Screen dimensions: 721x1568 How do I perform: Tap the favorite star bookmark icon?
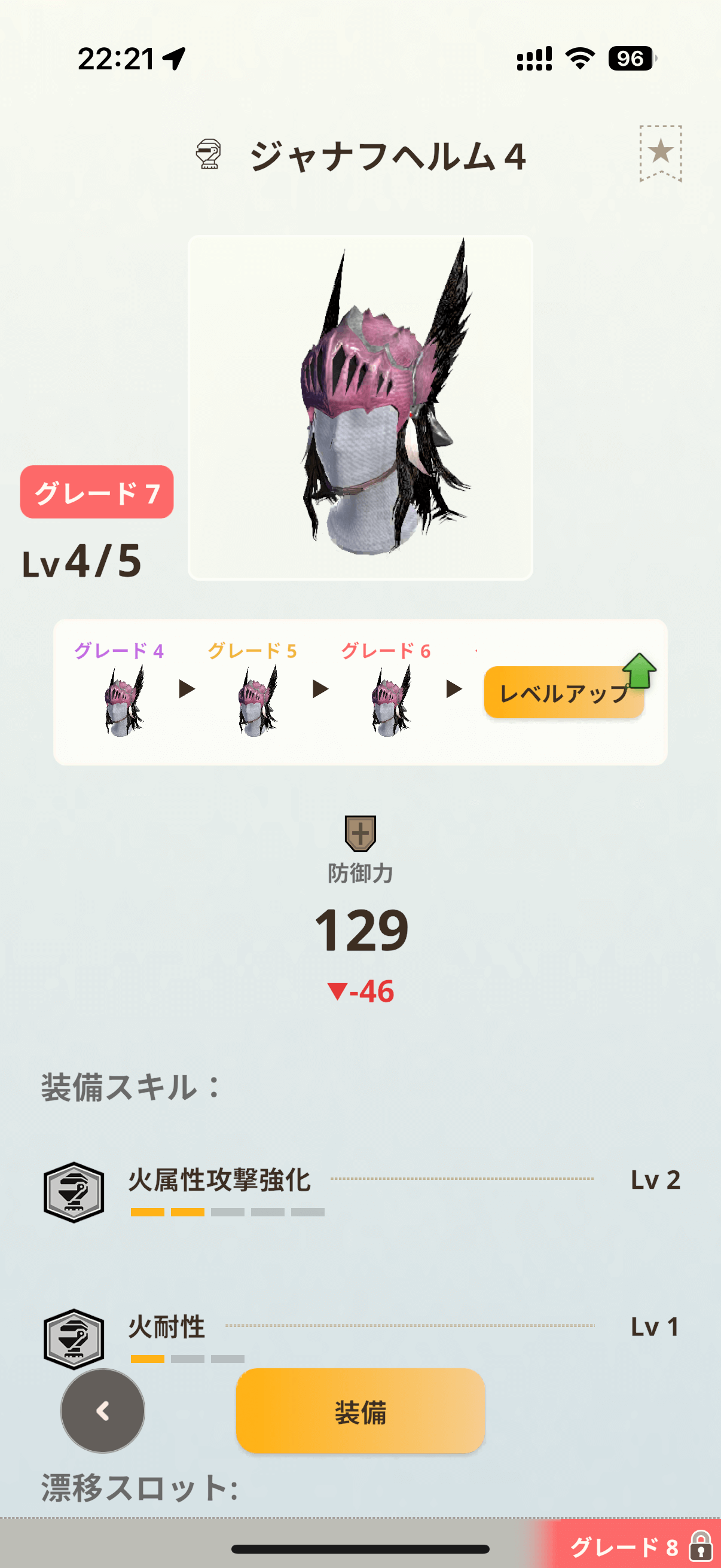click(x=660, y=152)
